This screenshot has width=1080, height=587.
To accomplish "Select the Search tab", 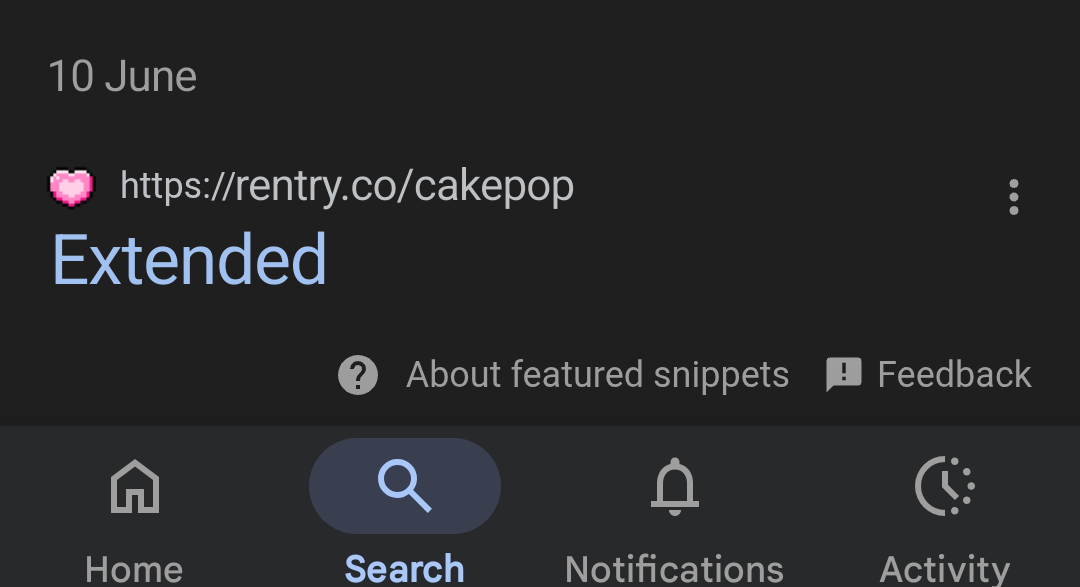I will coord(404,515).
